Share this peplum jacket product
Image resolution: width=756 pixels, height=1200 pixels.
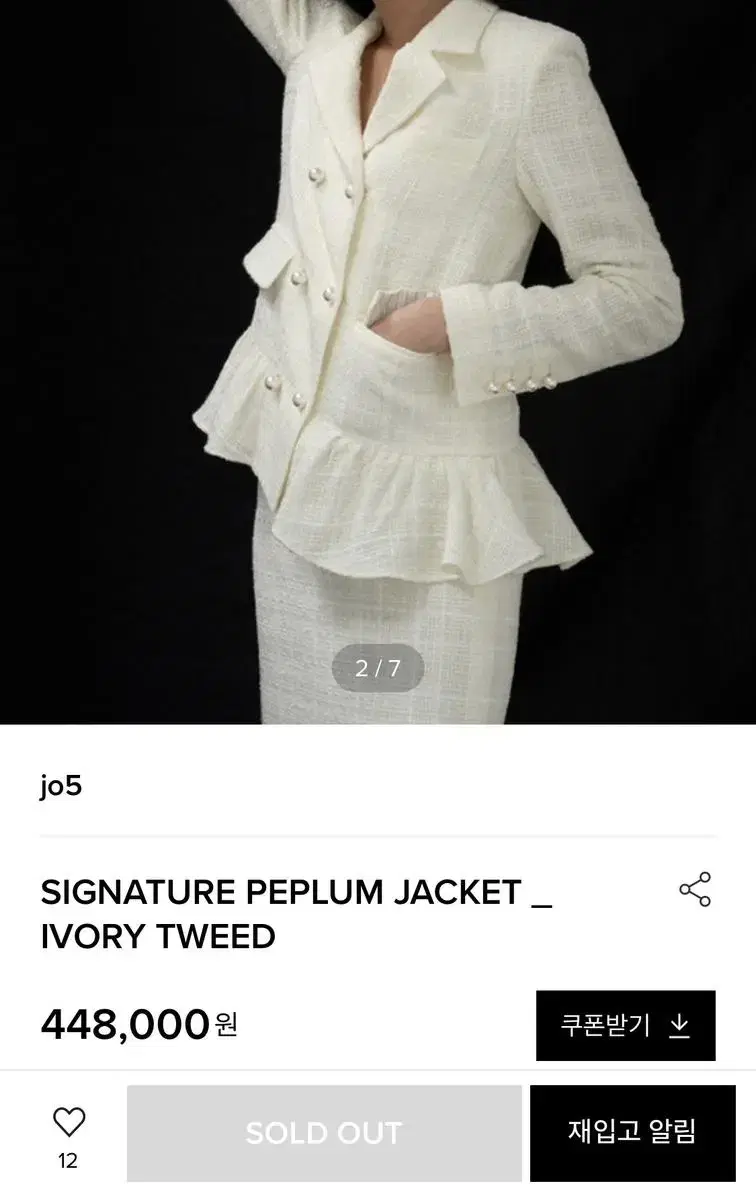(695, 889)
